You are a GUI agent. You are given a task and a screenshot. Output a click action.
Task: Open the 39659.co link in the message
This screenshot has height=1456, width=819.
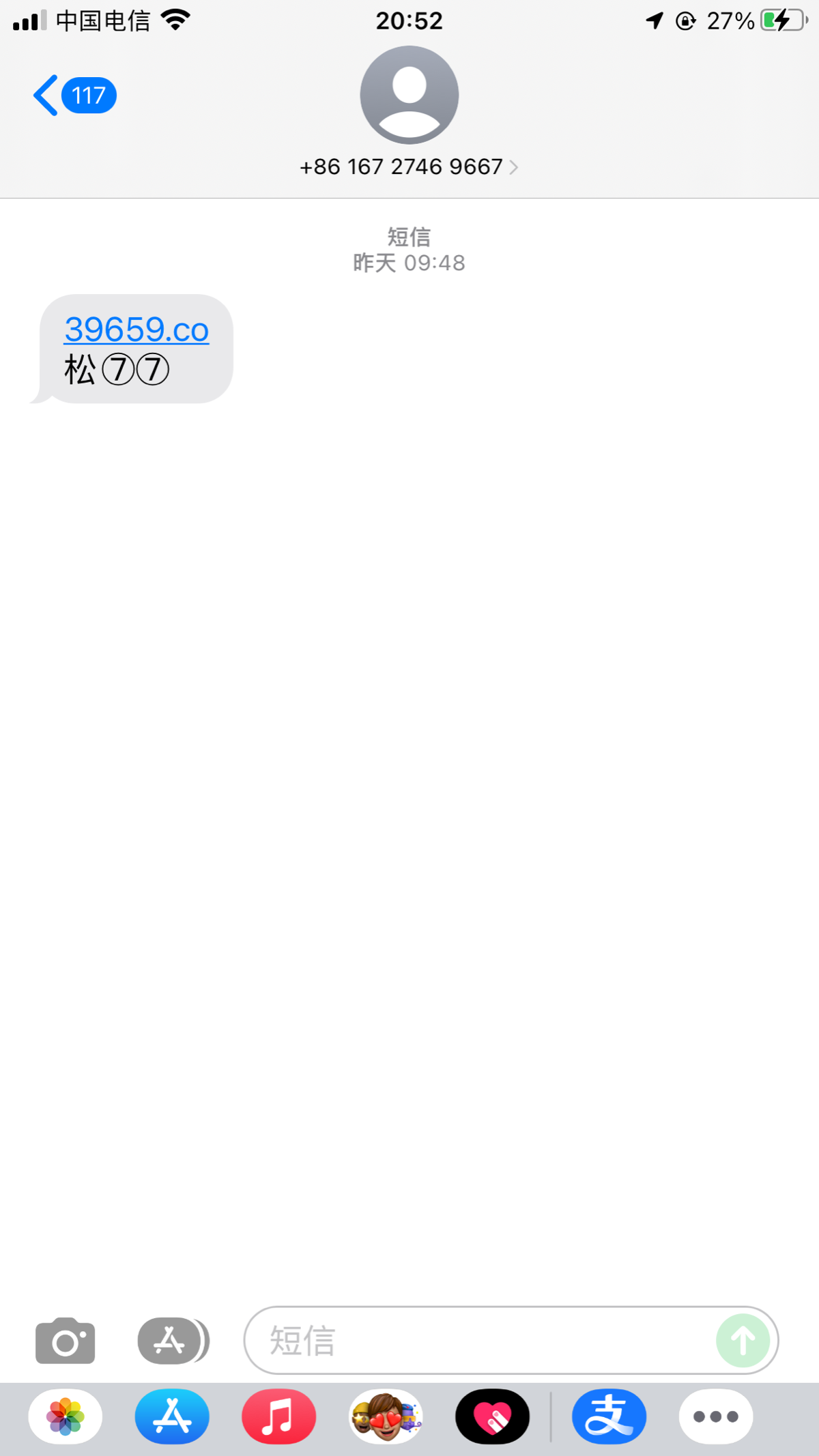(x=136, y=330)
